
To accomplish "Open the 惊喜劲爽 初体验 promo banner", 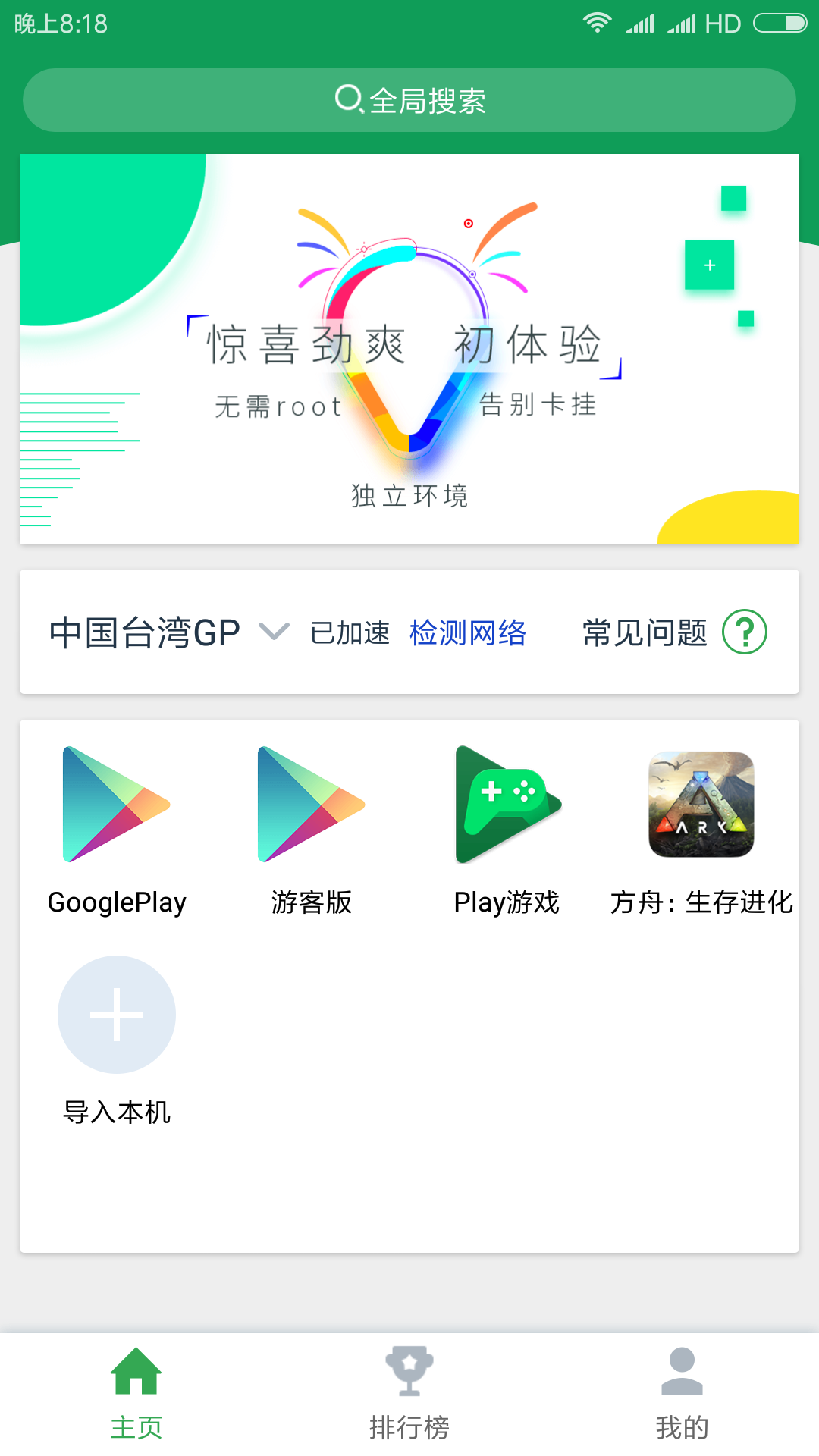I will coord(409,349).
